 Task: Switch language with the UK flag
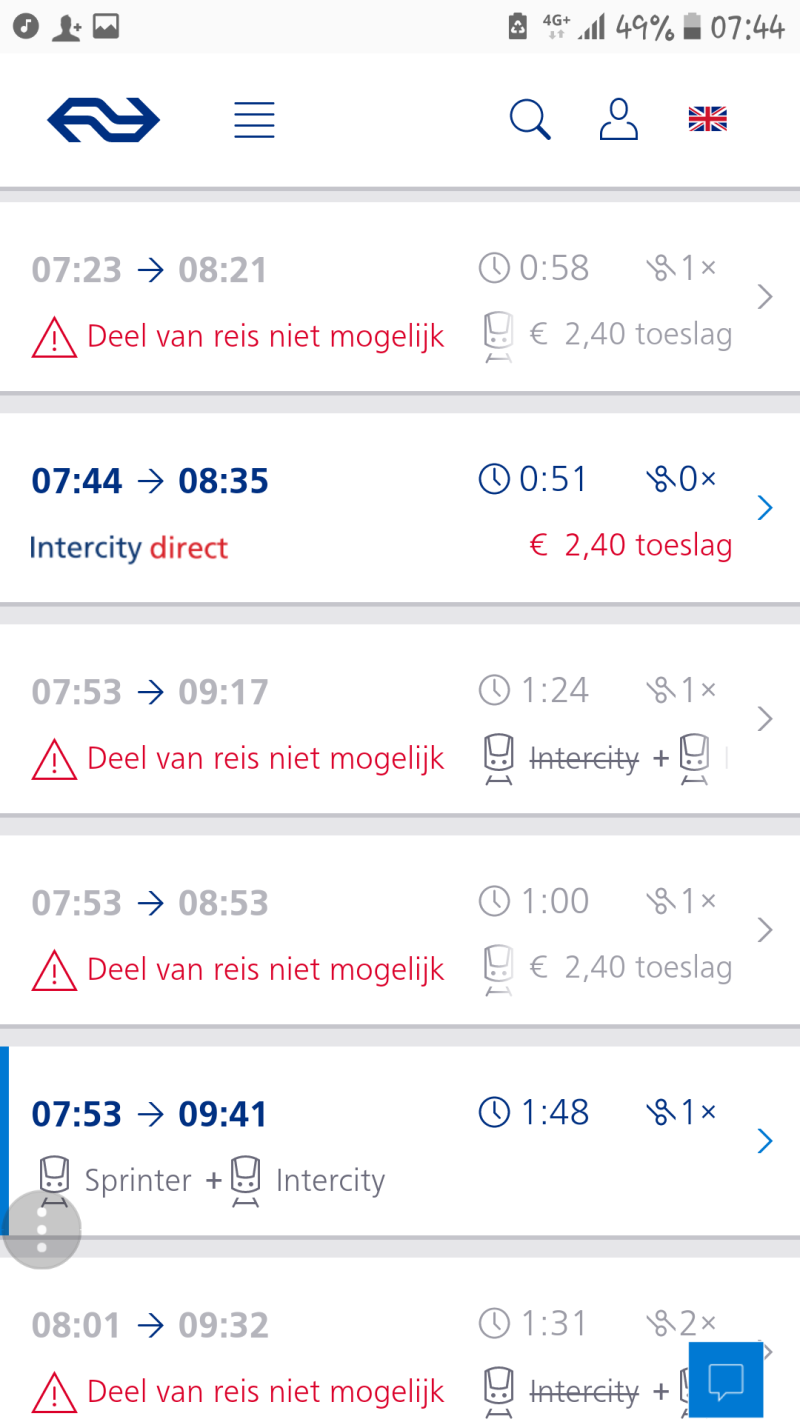pos(708,120)
